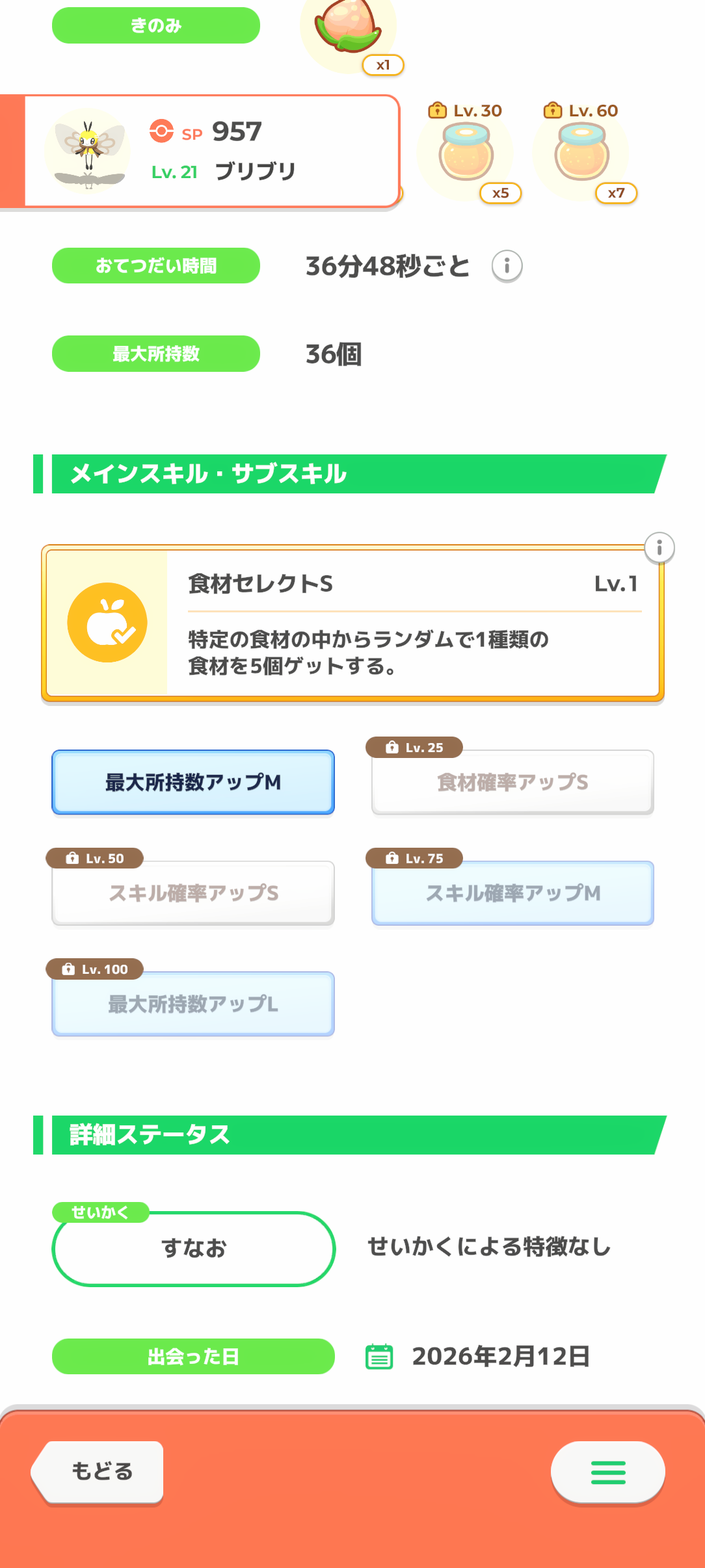Tap the info icon beside おてつだい時間

(x=507, y=266)
